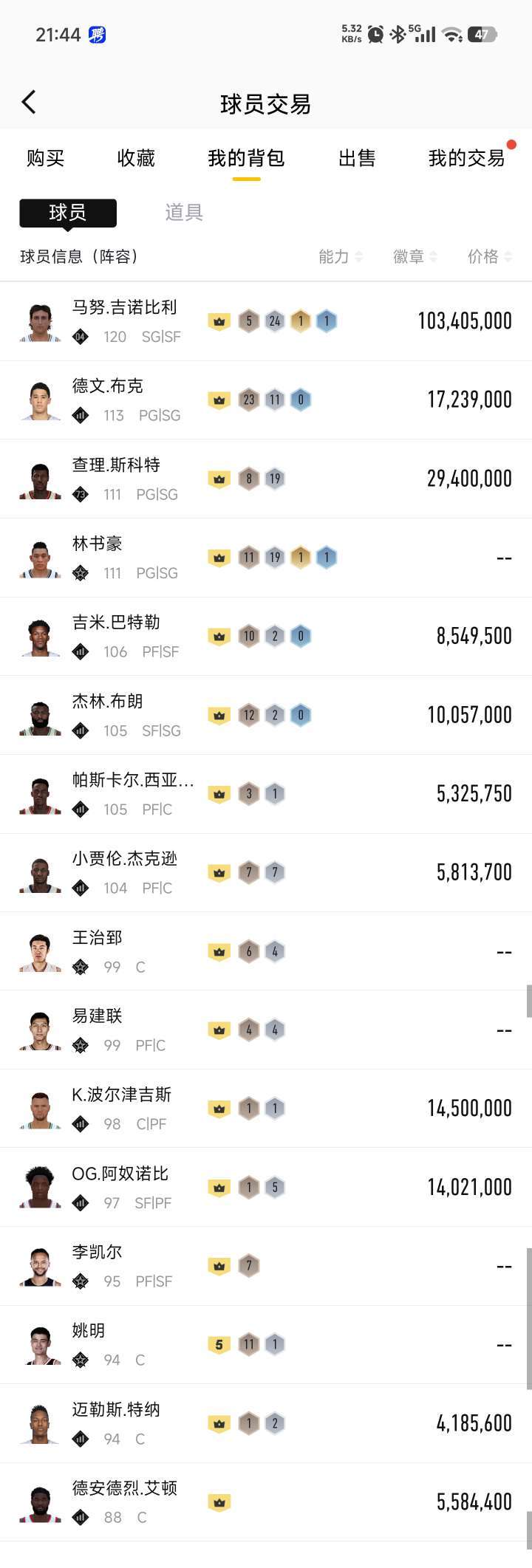Switch to the 道具 segment

coord(184,213)
